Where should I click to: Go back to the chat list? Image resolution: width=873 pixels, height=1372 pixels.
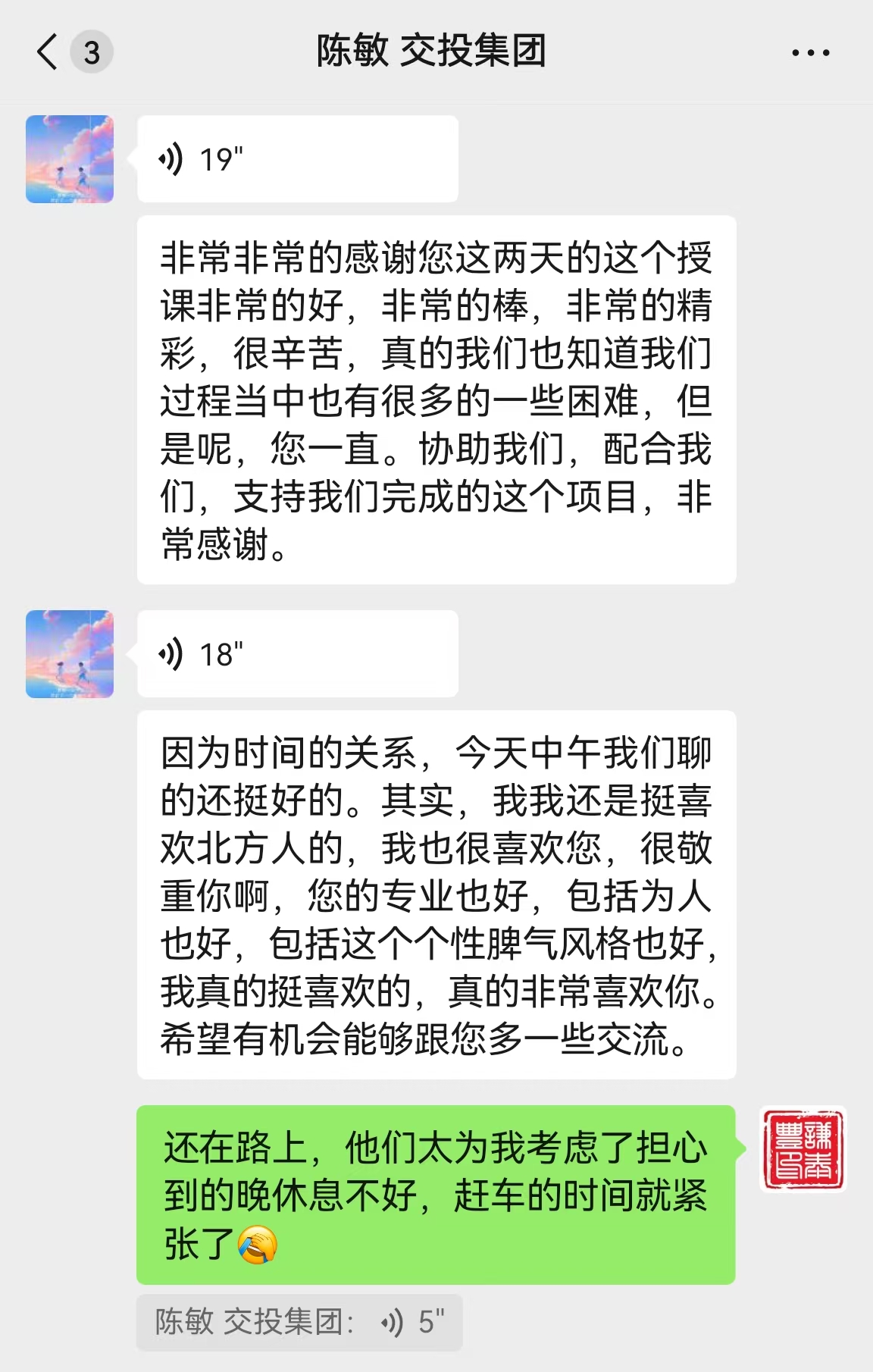(47, 52)
